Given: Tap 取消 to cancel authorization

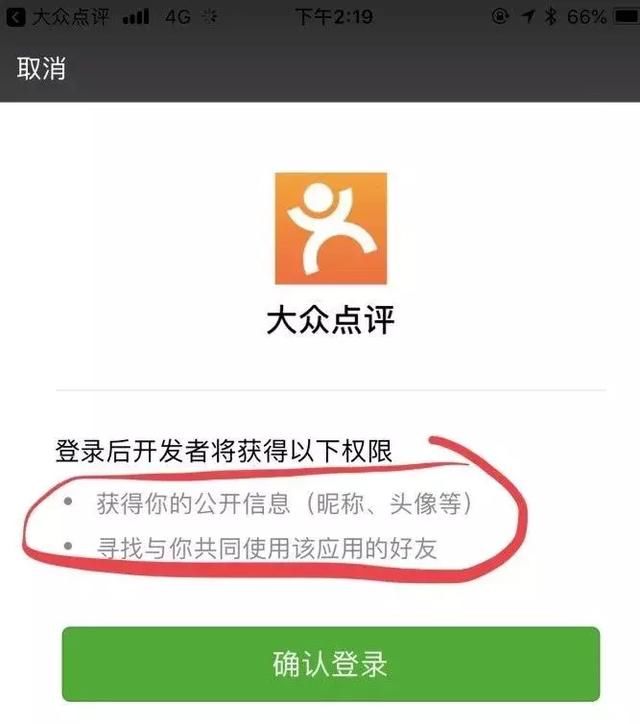Looking at the screenshot, I should click(41, 69).
